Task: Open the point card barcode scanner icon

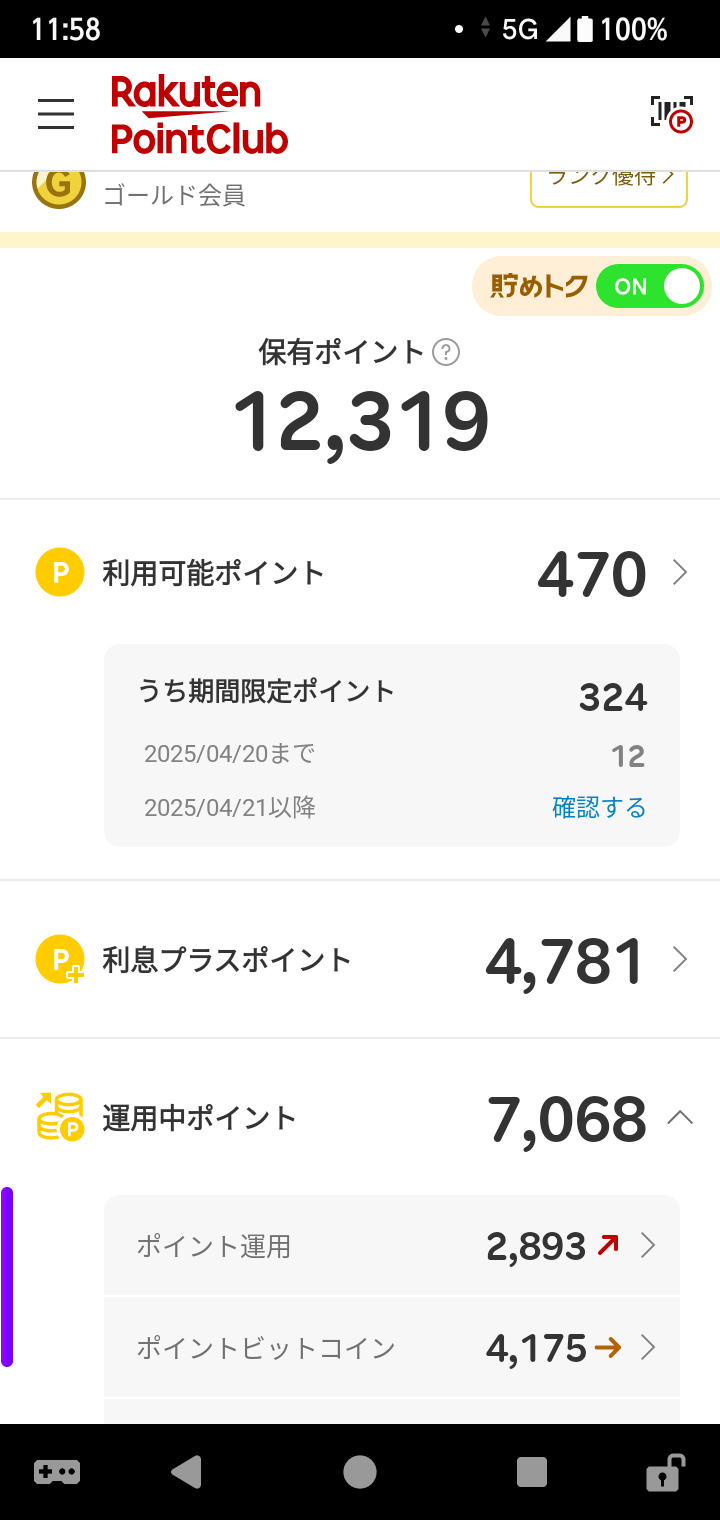Action: [672, 114]
